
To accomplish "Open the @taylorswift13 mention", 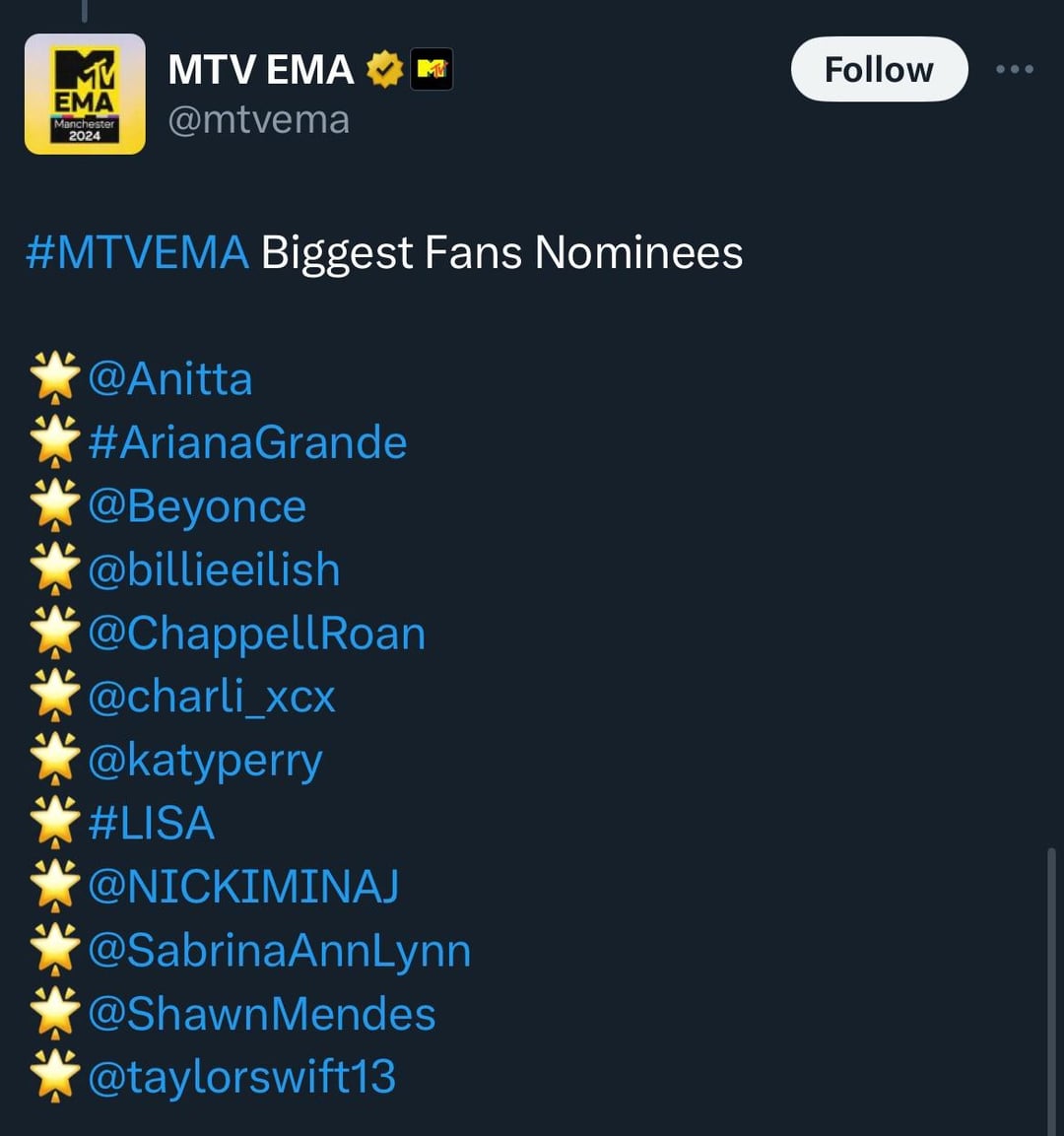I will point(241,1077).
